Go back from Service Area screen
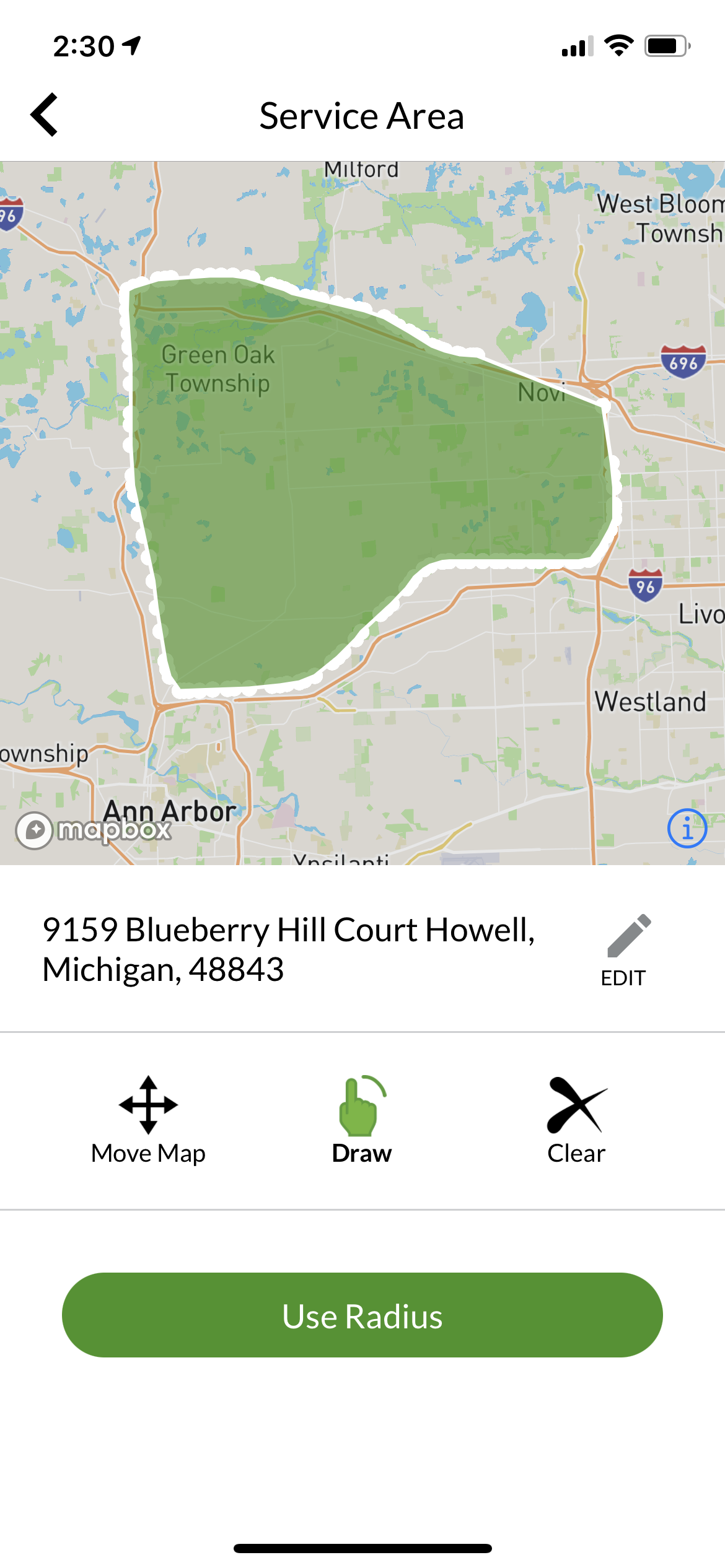The image size is (725, 1568). 45,115
